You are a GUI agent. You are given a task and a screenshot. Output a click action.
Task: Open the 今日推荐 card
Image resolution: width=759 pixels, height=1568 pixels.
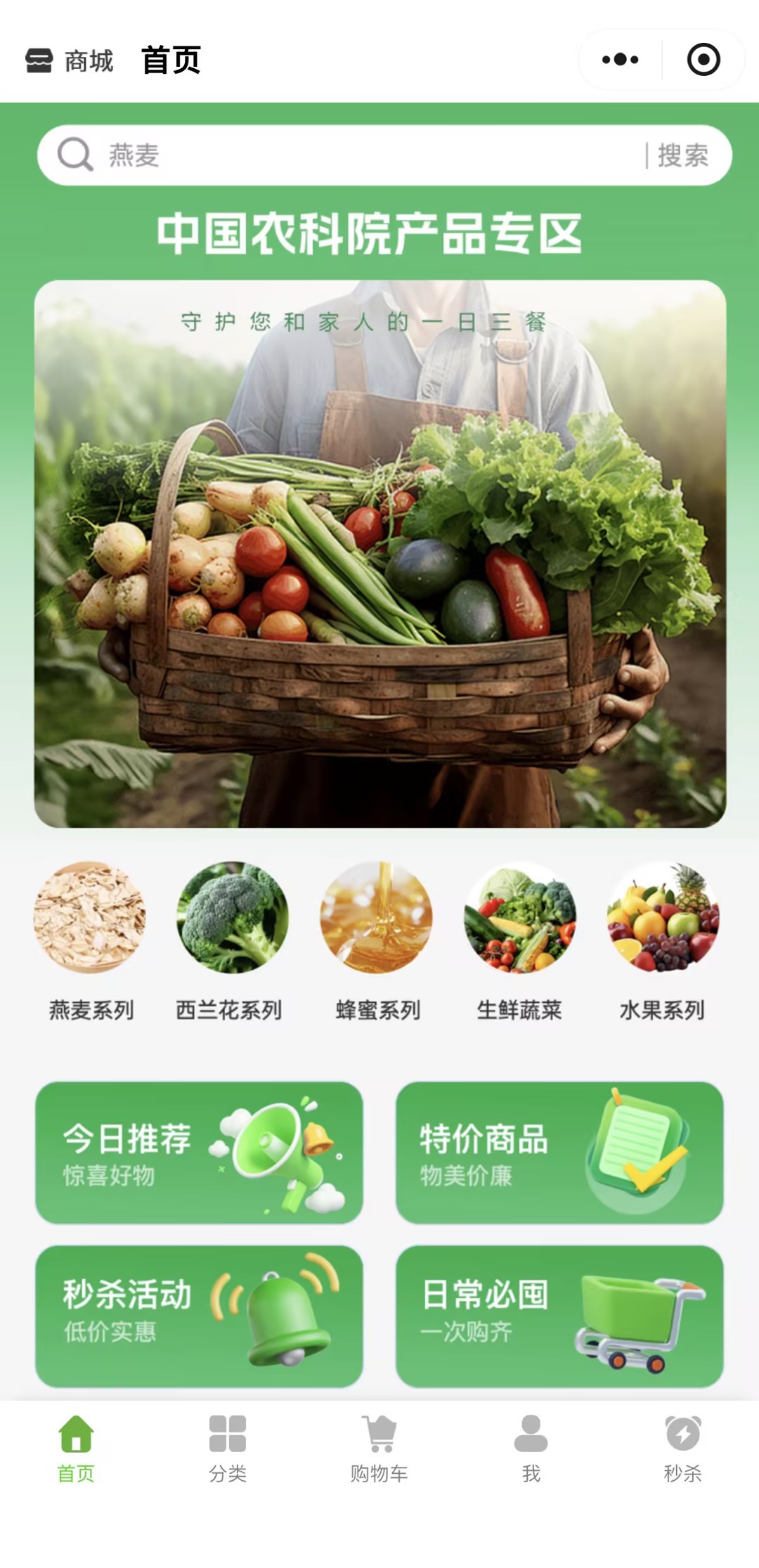tap(199, 1153)
